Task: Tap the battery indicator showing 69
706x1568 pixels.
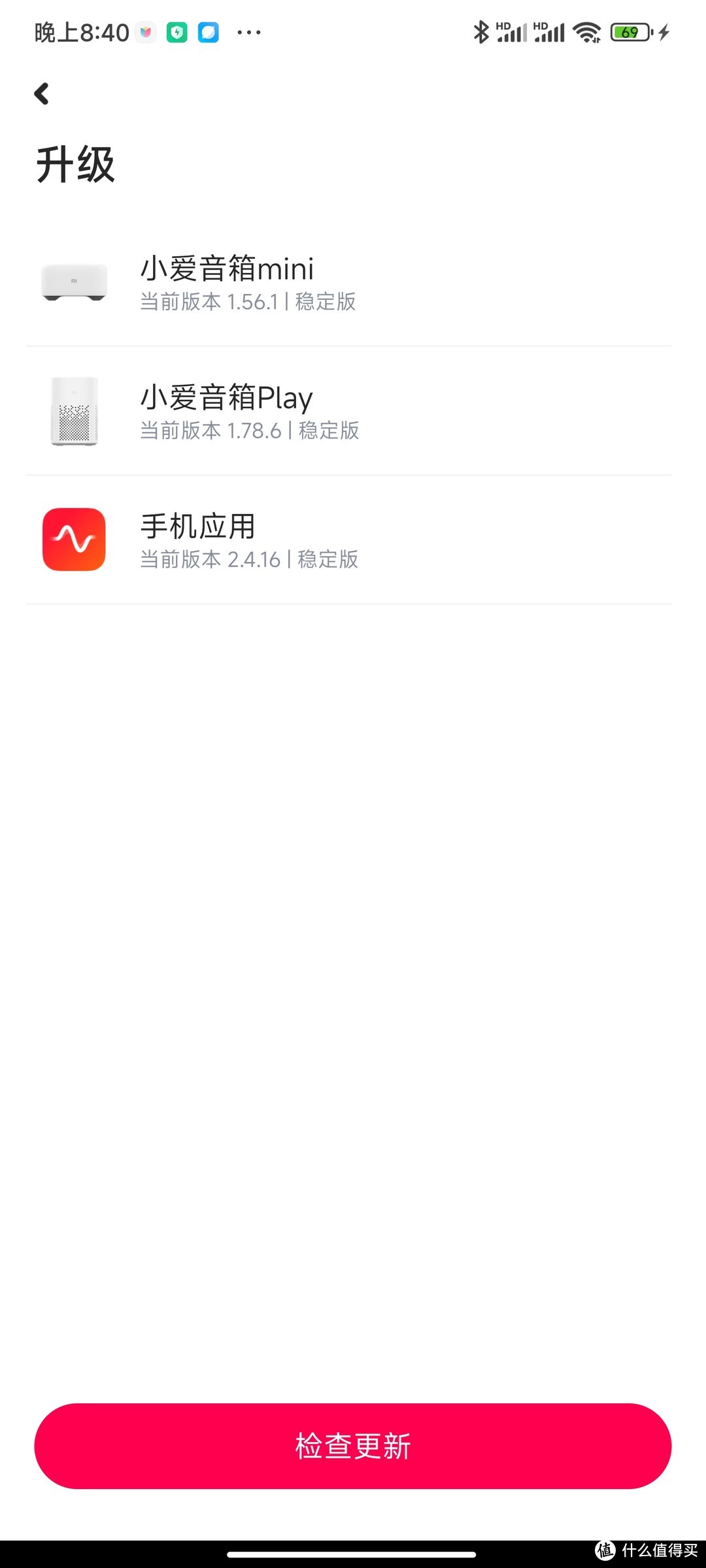Action: [630, 31]
